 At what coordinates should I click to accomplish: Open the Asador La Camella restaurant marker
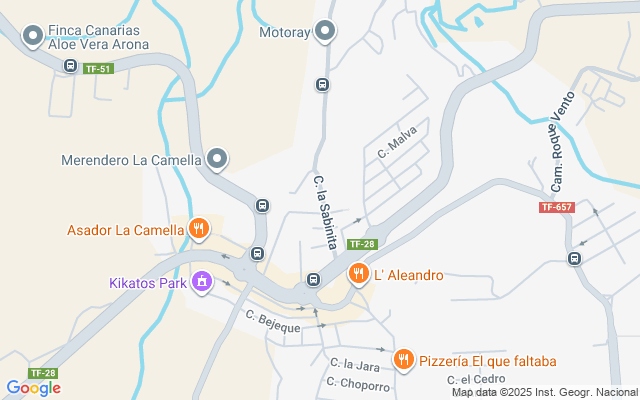tap(199, 229)
